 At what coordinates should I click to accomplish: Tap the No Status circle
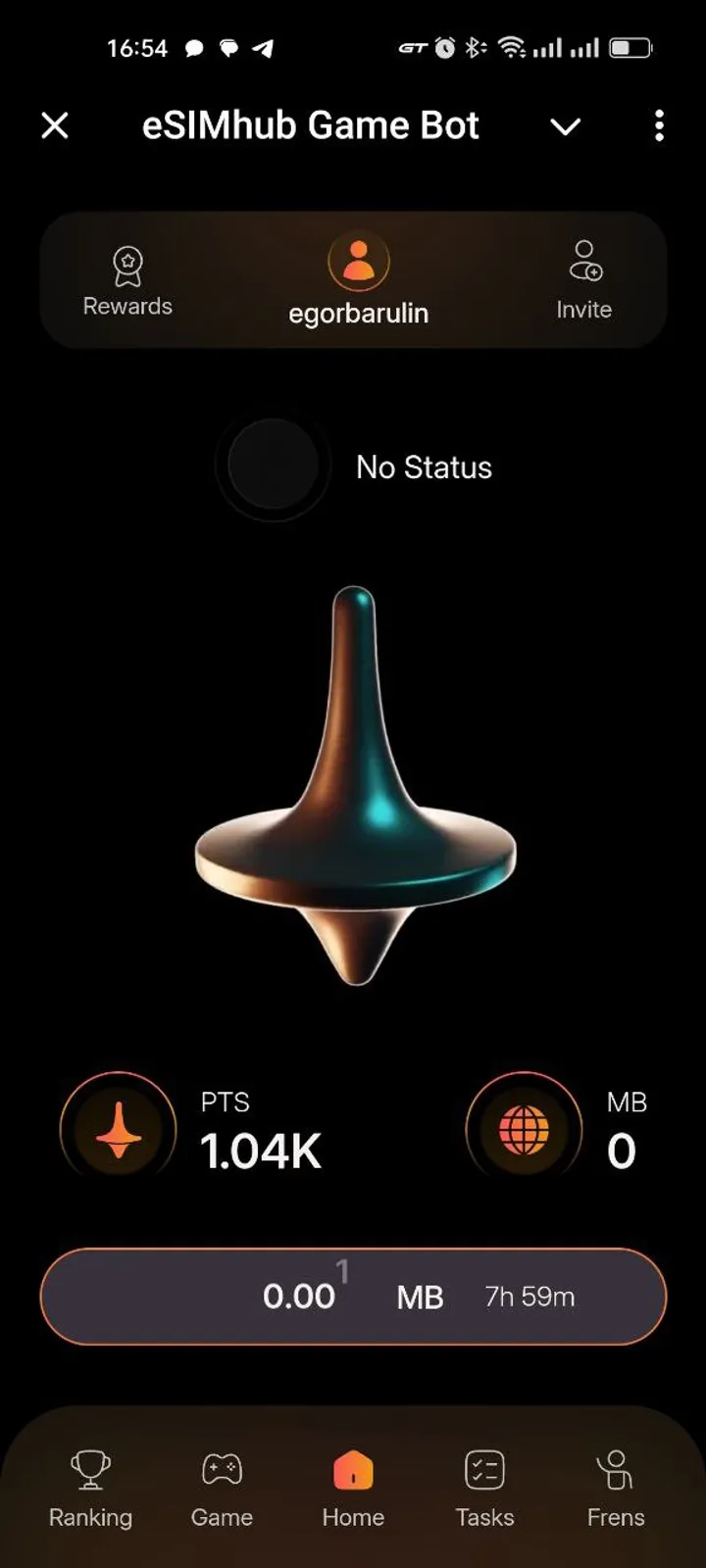tap(273, 467)
